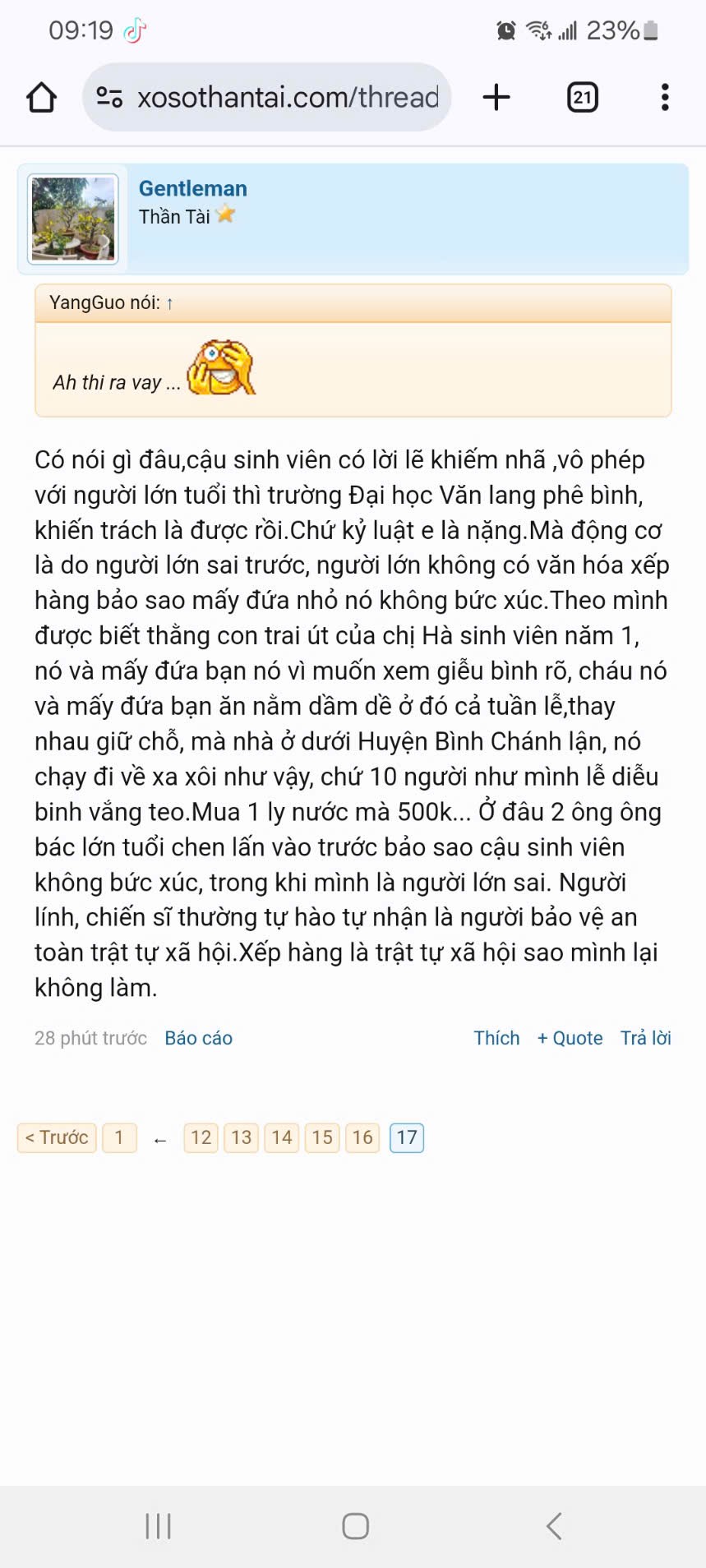This screenshot has width=706, height=1568.
Task: Open the browser overflow menu
Action: (665, 97)
